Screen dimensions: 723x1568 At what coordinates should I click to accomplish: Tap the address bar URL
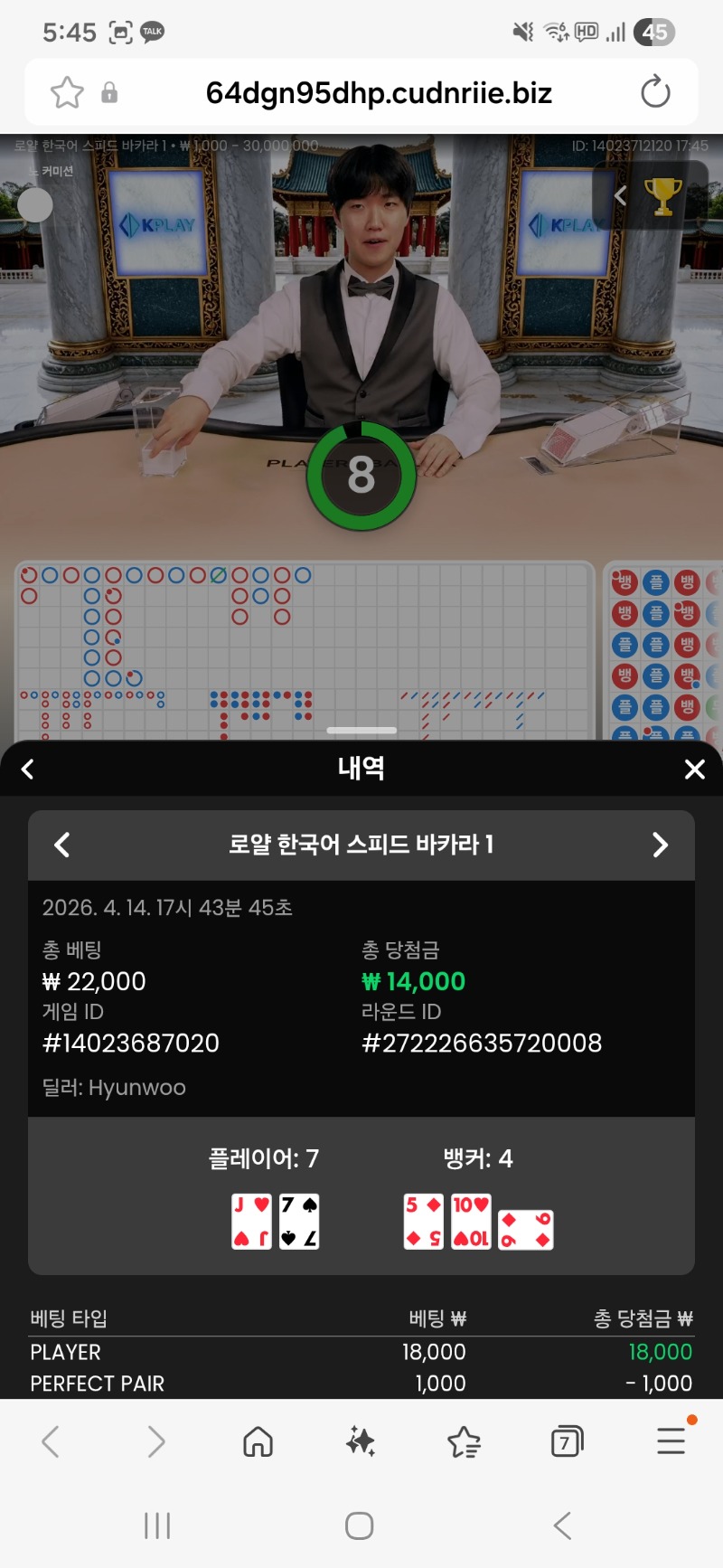(x=378, y=92)
